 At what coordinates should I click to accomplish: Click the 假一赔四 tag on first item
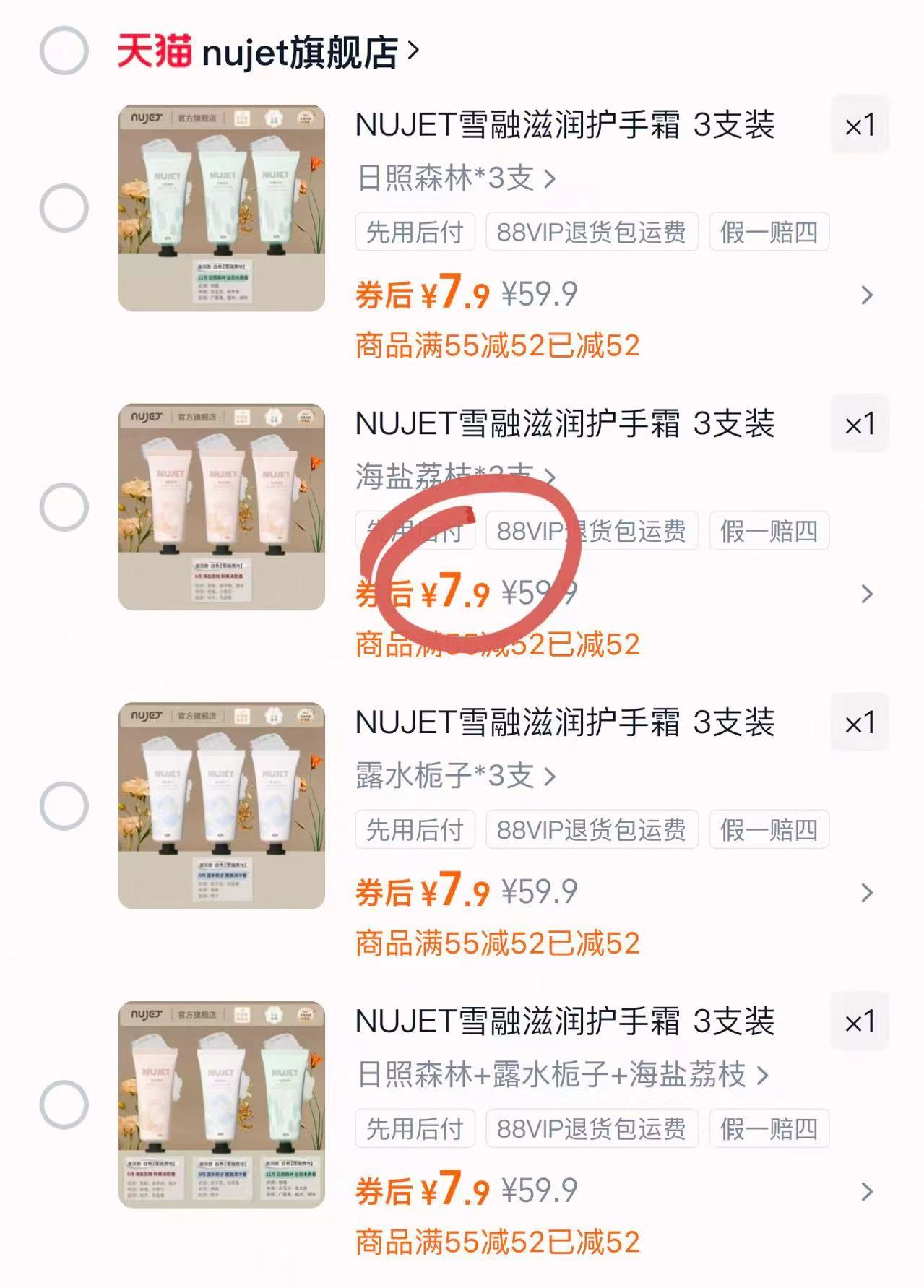pyautogui.click(x=769, y=232)
